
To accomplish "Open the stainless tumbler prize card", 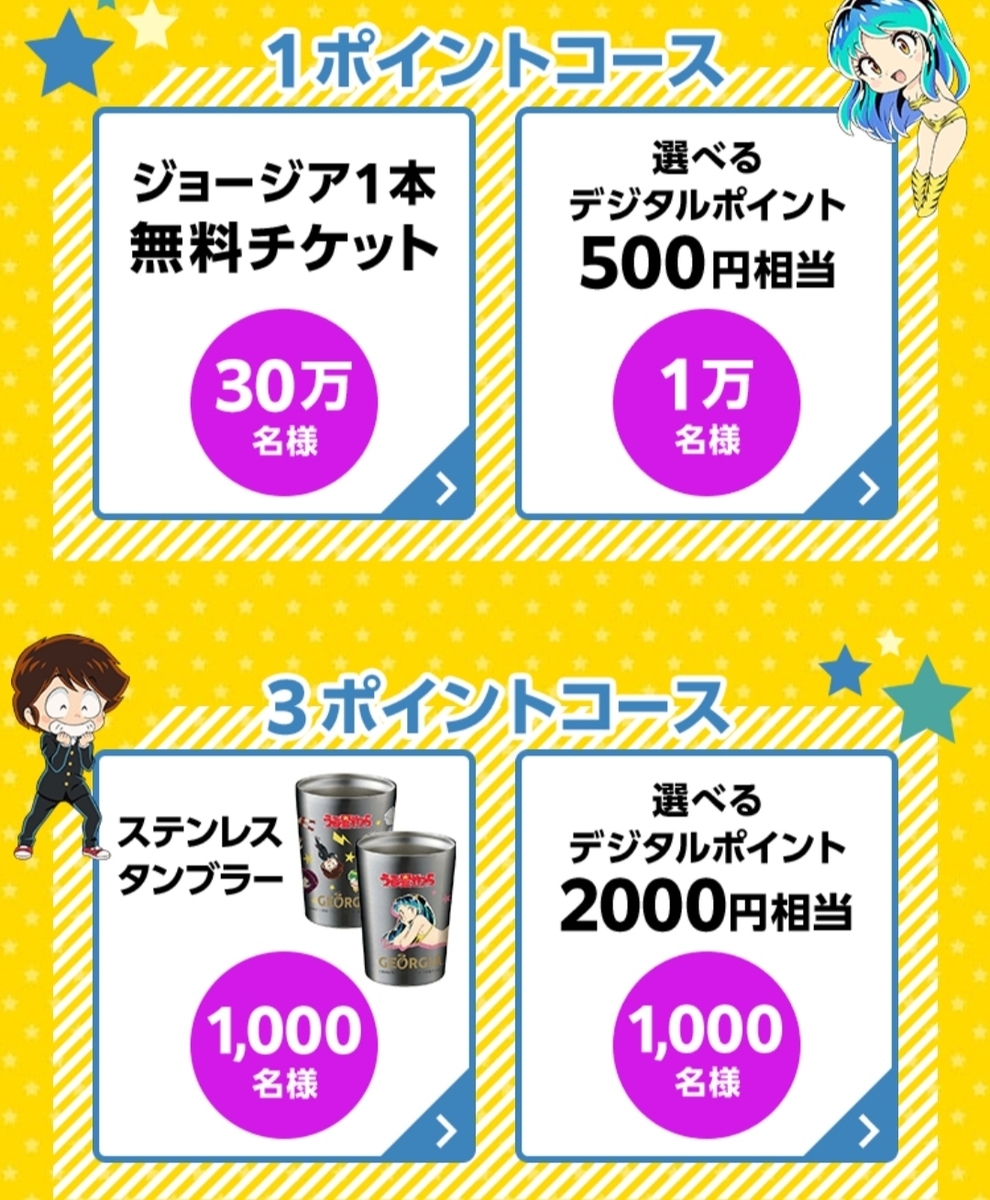I will (284, 955).
